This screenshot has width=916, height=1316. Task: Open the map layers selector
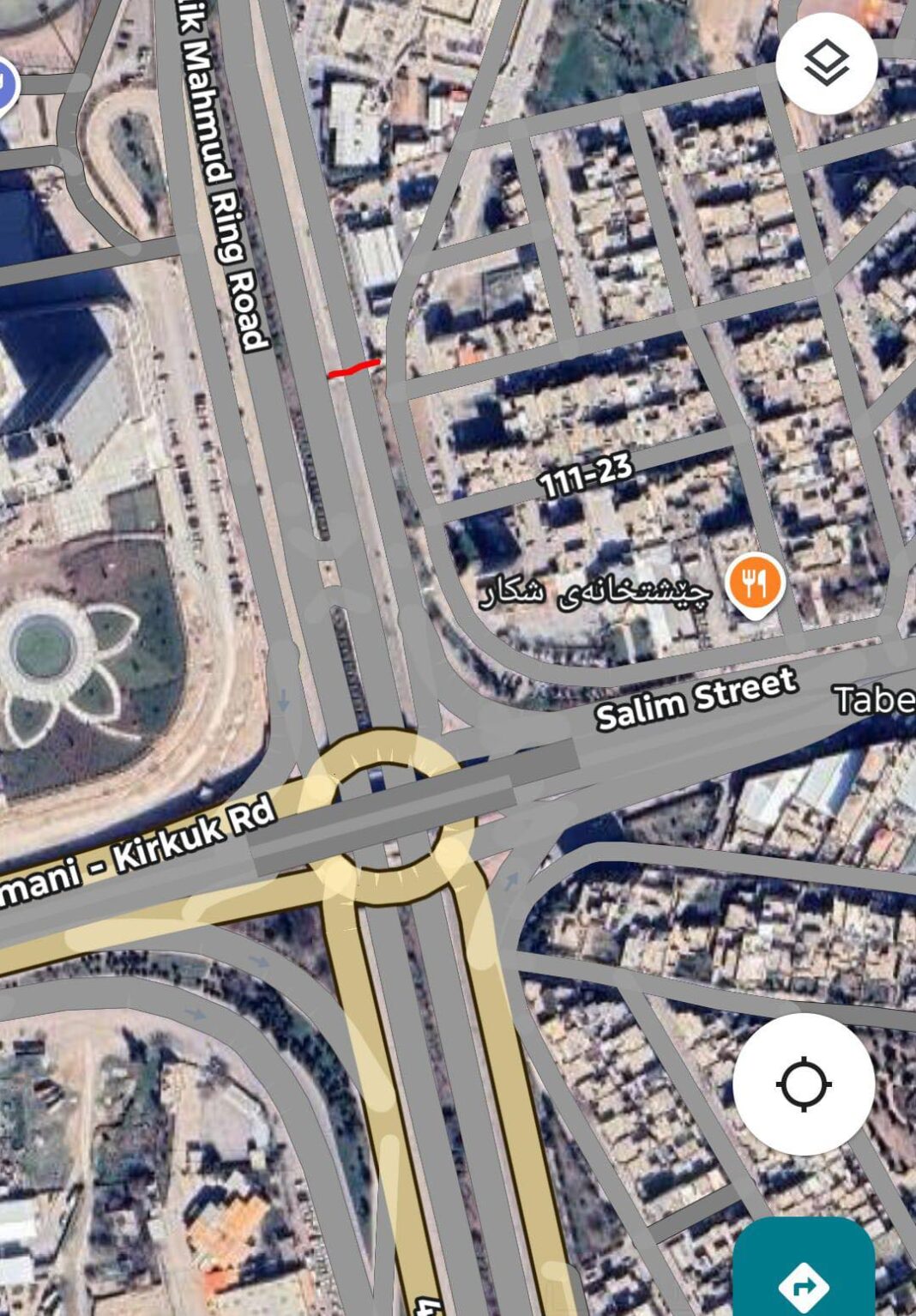pos(826,63)
